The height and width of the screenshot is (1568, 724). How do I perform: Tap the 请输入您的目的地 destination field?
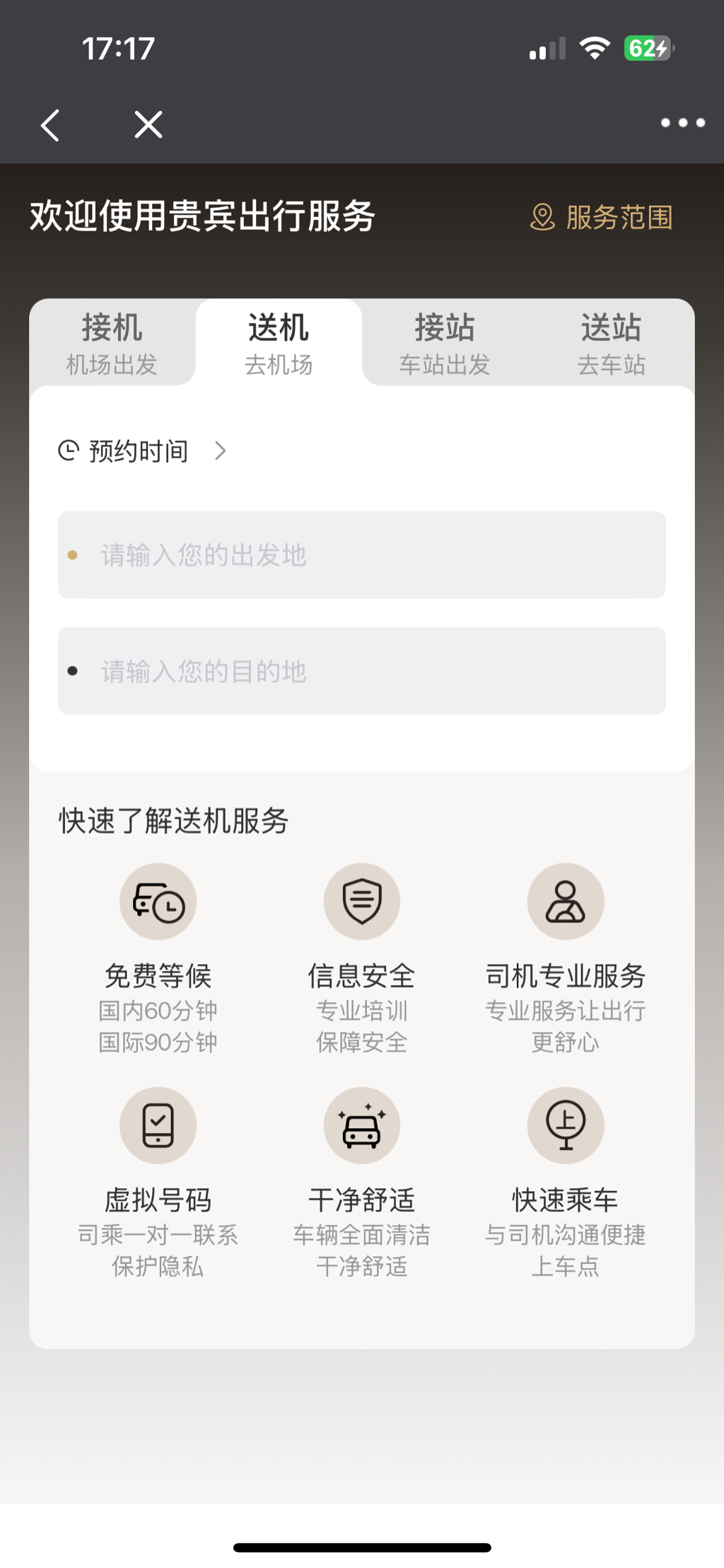coord(362,671)
